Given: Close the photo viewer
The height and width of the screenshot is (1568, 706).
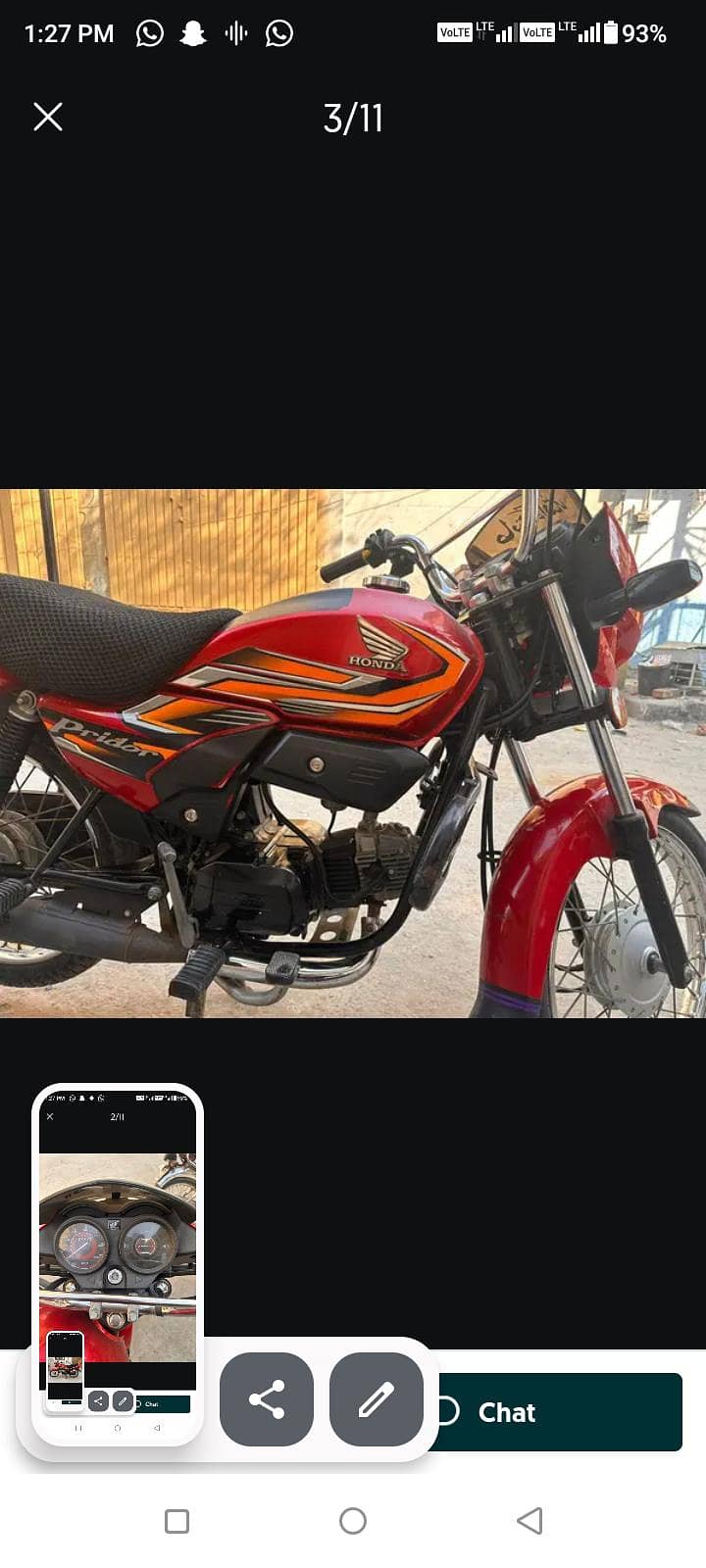Looking at the screenshot, I should pyautogui.click(x=48, y=118).
